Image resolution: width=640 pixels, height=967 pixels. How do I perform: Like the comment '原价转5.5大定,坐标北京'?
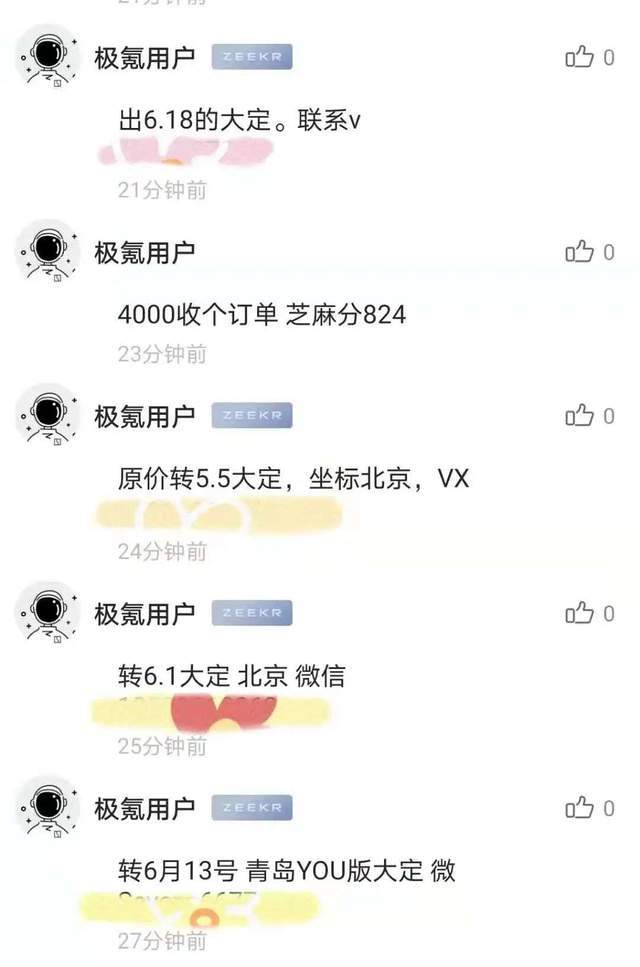pyautogui.click(x=580, y=416)
